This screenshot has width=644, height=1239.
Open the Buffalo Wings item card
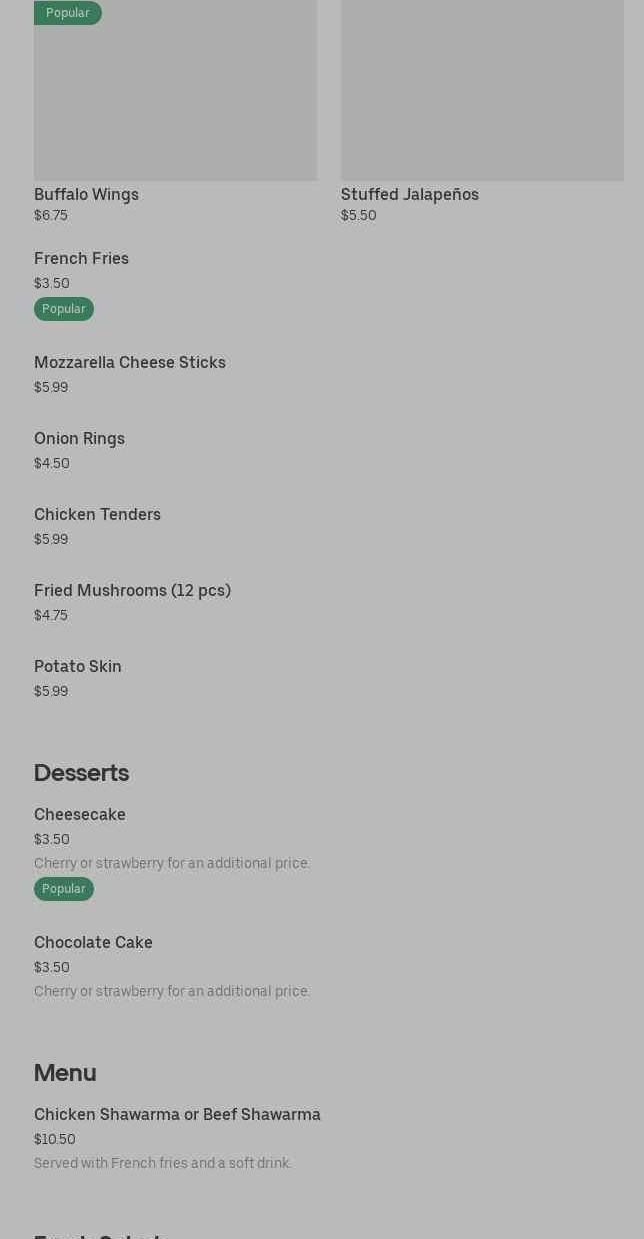[175, 112]
